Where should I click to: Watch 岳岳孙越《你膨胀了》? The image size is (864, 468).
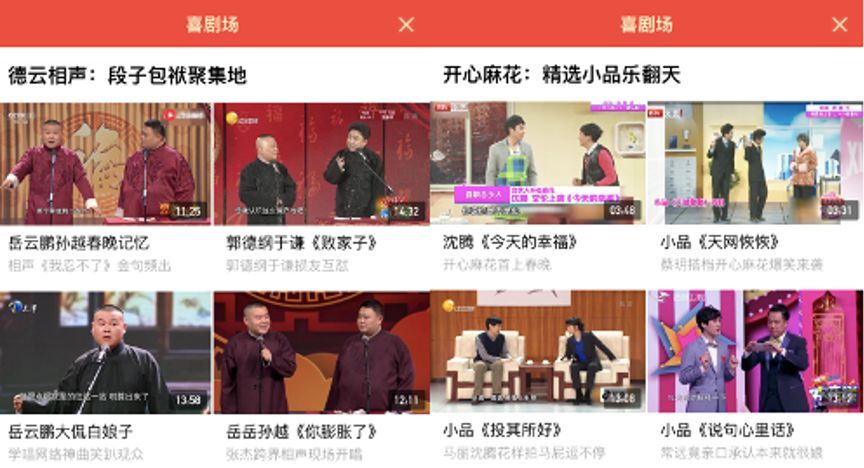[321, 352]
